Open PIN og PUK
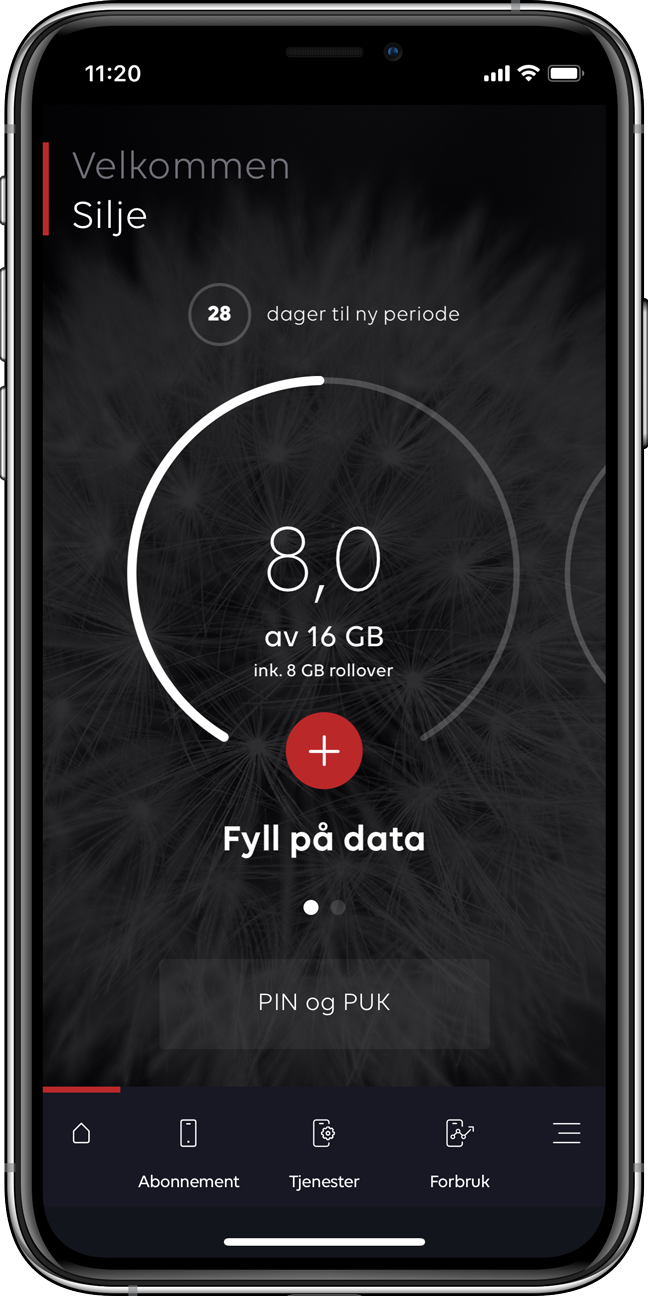 tap(324, 1003)
